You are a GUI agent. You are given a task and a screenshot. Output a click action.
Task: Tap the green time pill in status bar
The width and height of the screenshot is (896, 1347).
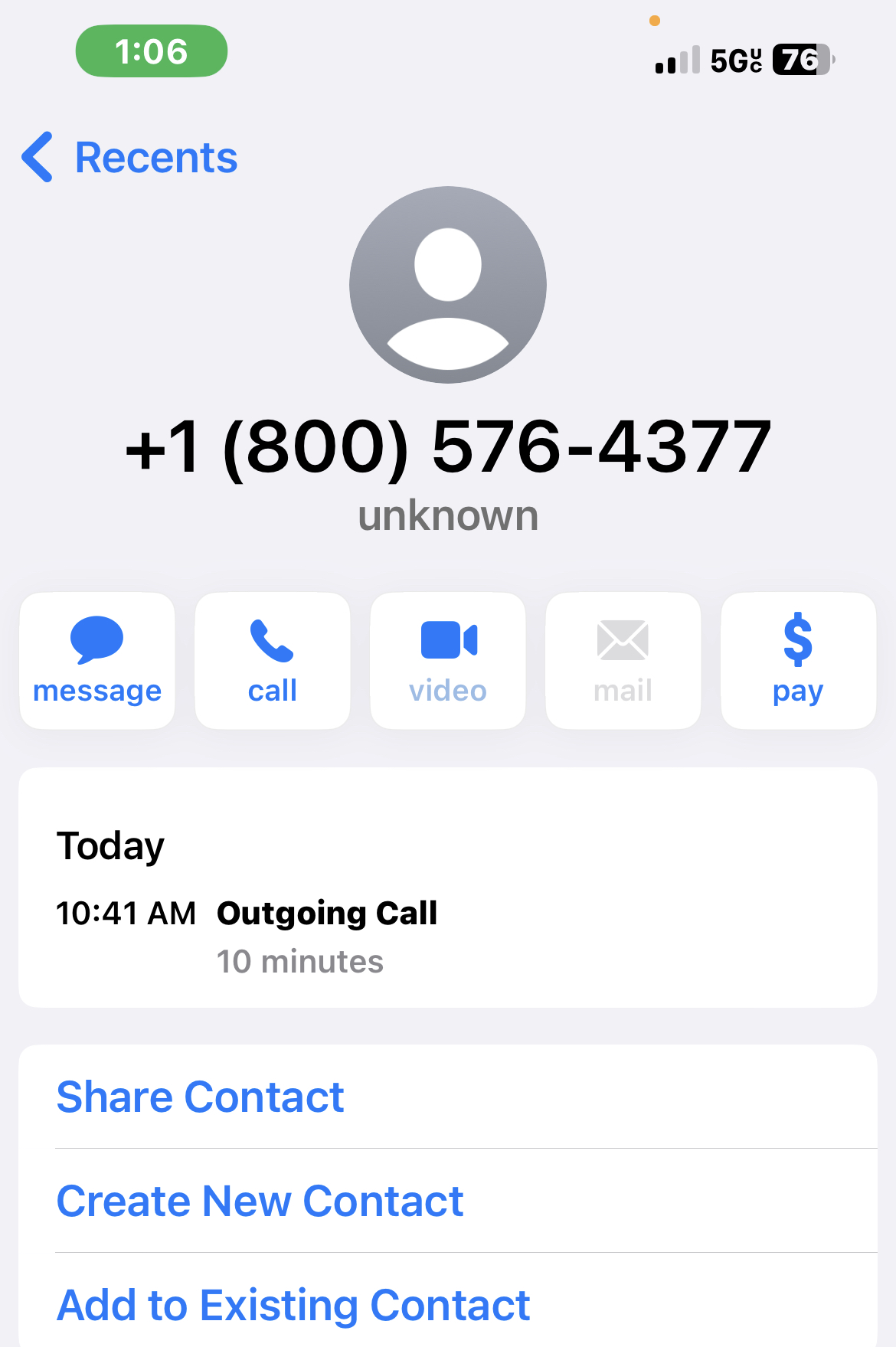click(x=152, y=51)
